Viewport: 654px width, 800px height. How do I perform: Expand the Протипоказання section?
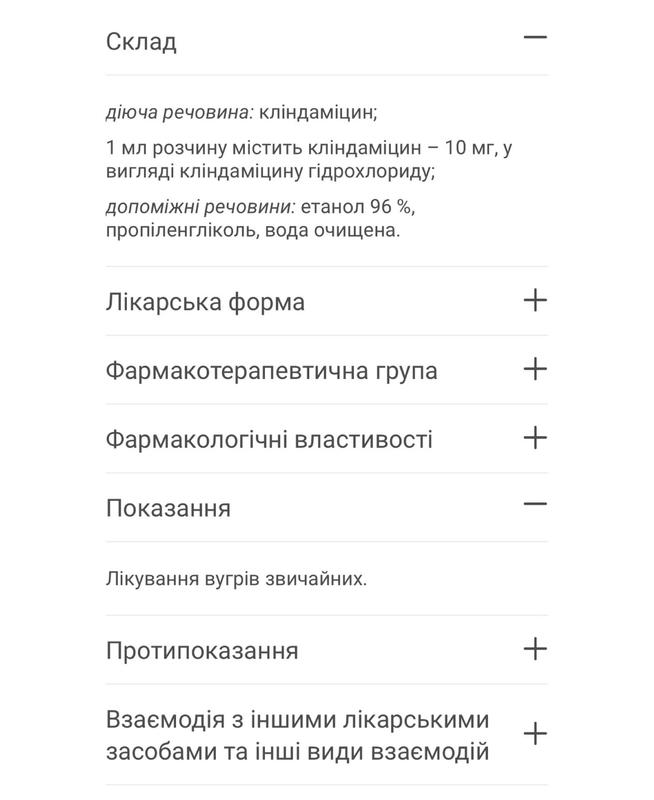pos(535,649)
